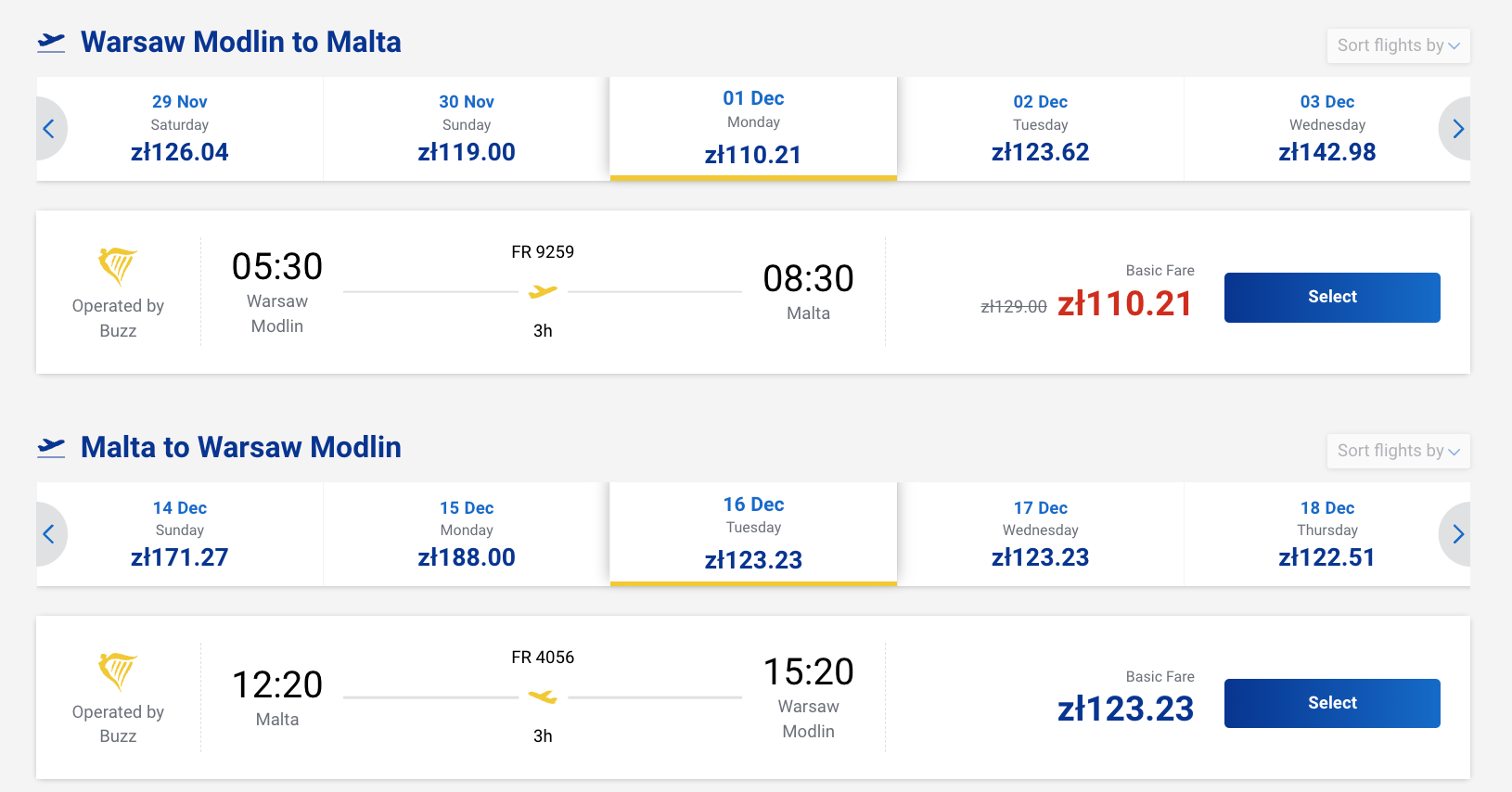Screen dimensions: 1512x792
Task: Show earlier return dates before 14 Dec
Action: [x=49, y=534]
